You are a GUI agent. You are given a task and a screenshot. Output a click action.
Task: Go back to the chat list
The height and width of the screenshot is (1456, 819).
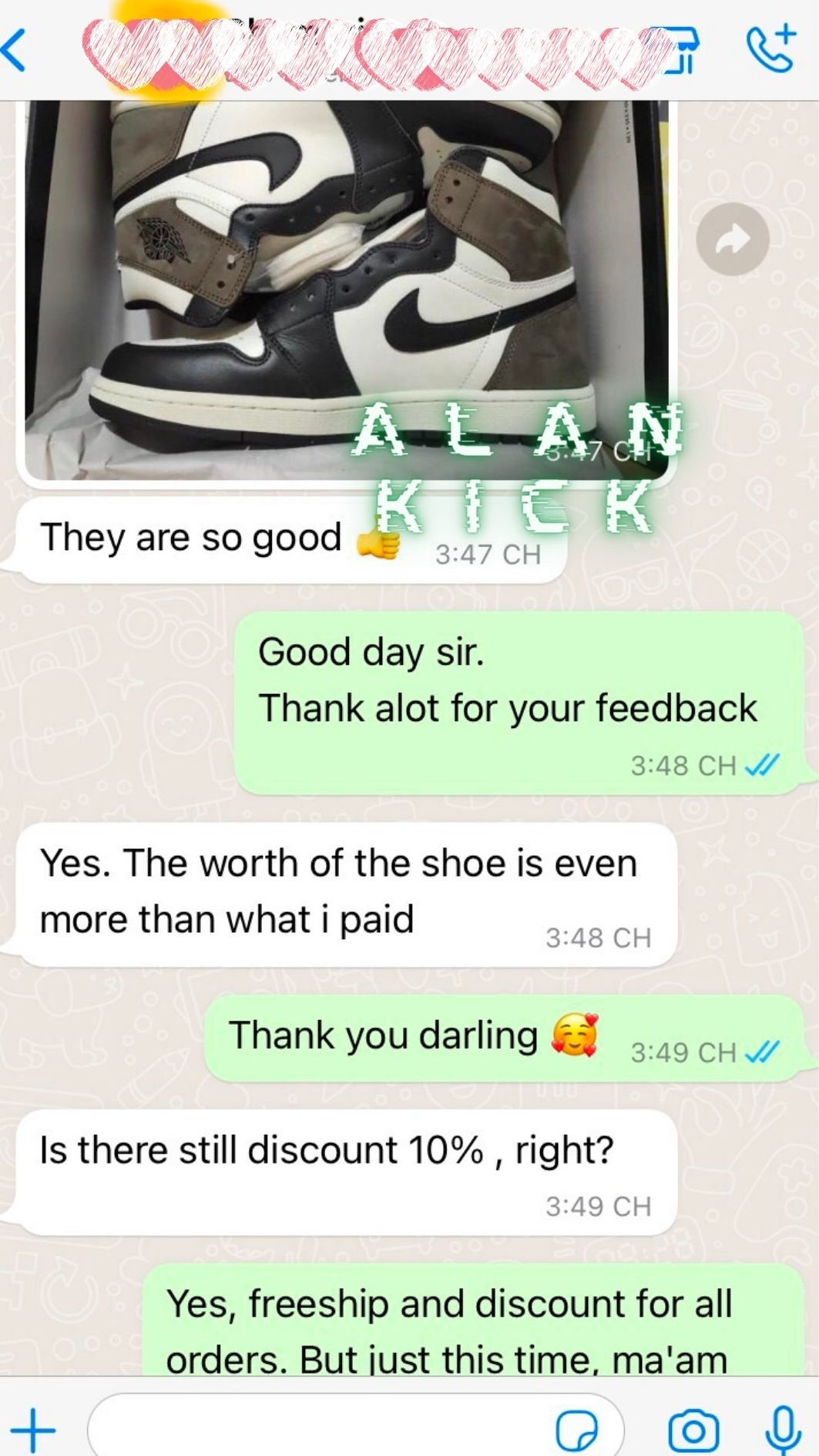15,51
